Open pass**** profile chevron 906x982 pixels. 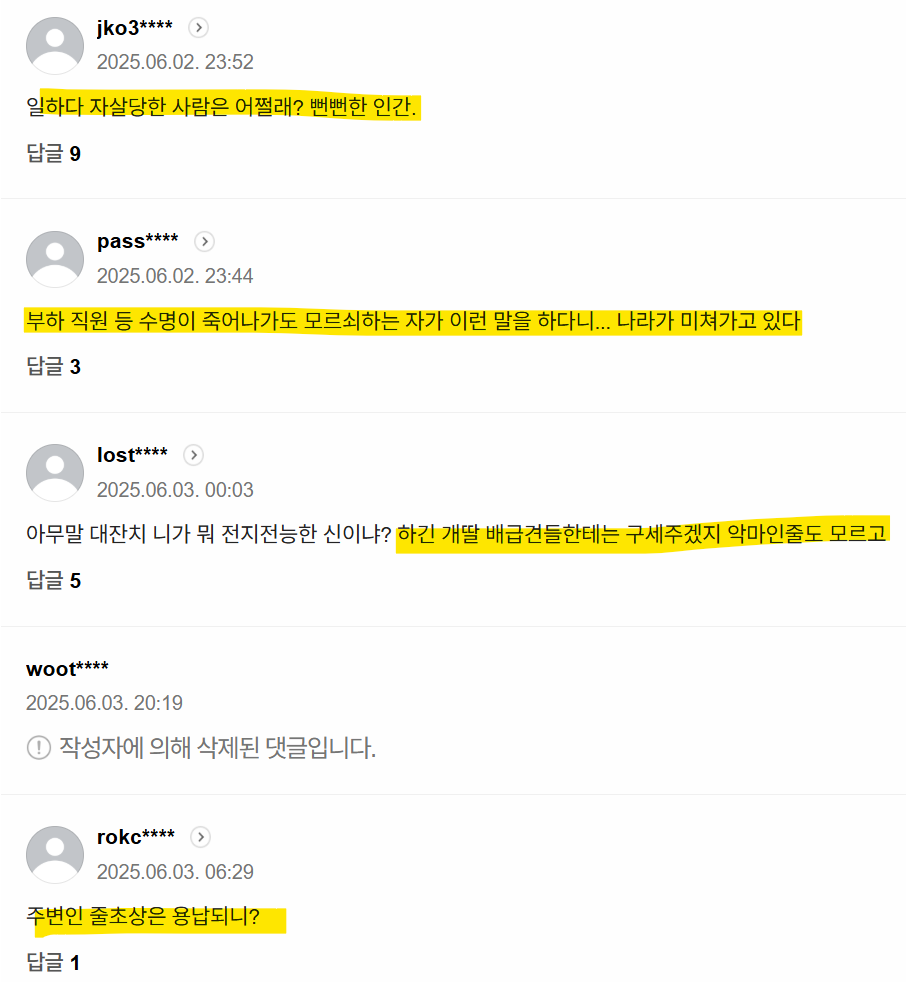204,241
